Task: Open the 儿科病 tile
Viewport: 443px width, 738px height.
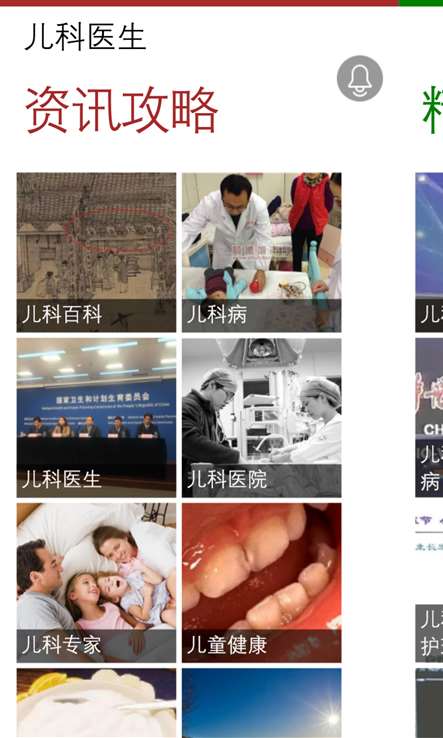Action: pyautogui.click(x=262, y=252)
